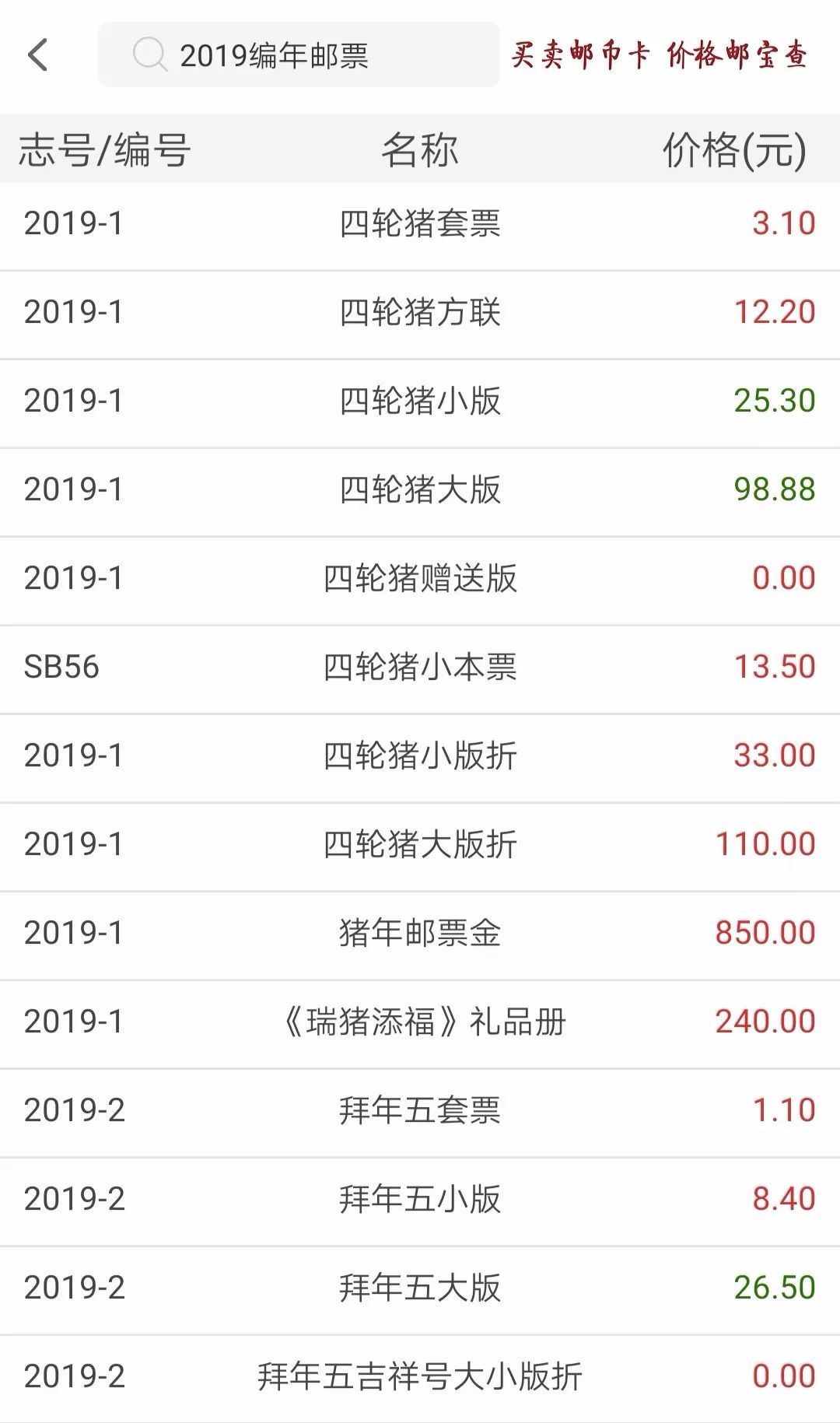Go back with the arrow icon
This screenshot has width=840, height=1423.
(38, 55)
